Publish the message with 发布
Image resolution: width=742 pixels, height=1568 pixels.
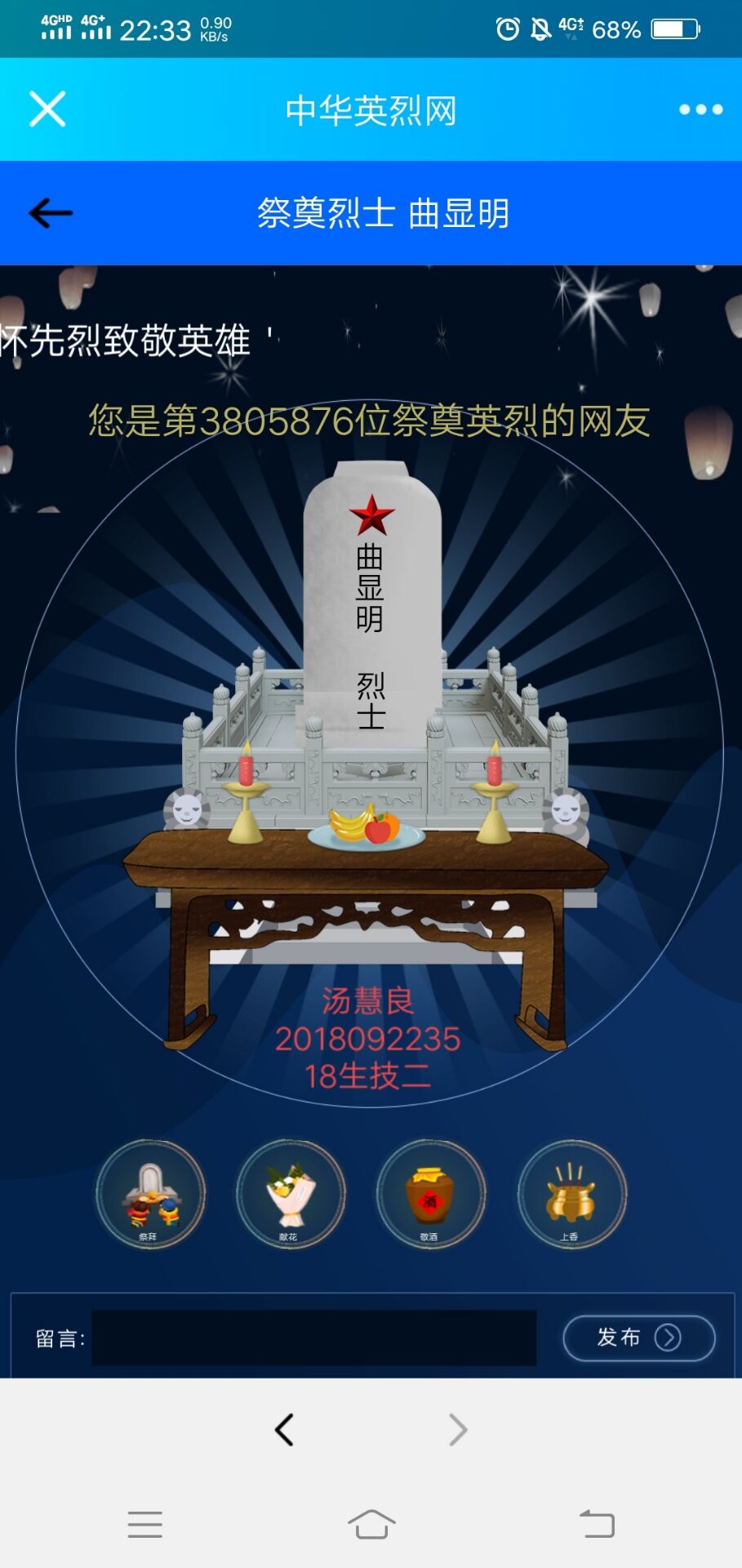(x=638, y=1338)
